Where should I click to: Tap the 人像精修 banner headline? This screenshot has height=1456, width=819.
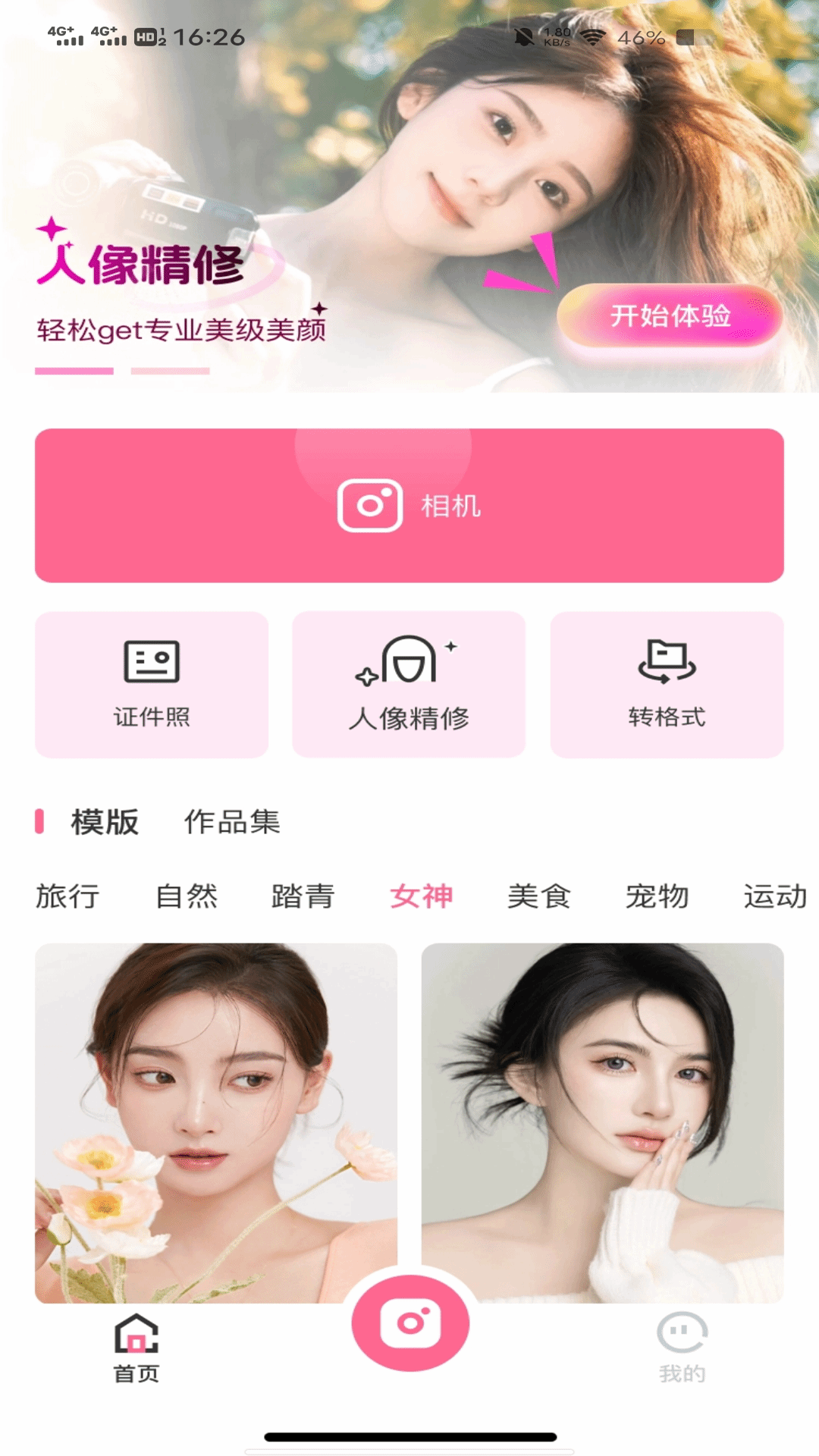point(144,263)
